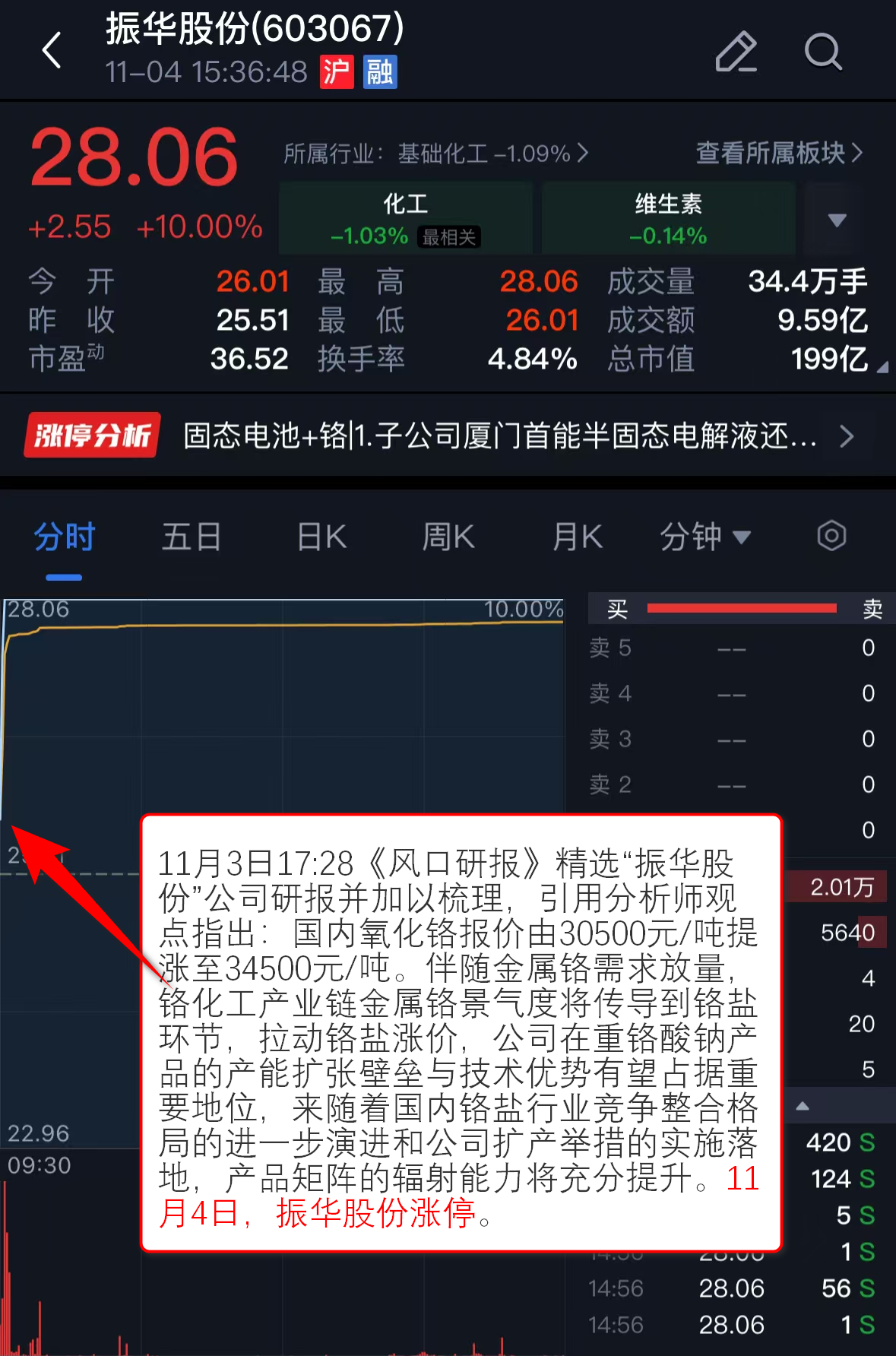Open chart settings hexagon icon

click(831, 536)
